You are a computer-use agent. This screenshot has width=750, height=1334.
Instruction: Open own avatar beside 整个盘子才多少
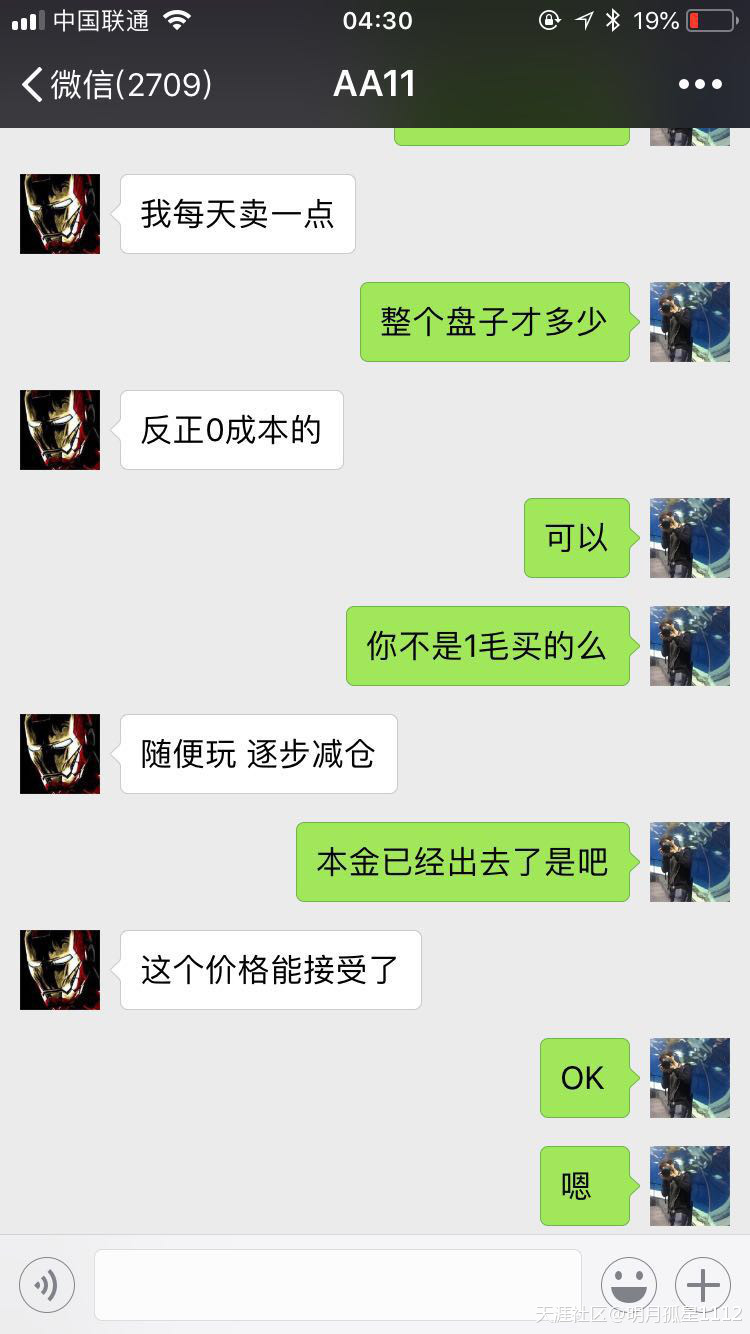tap(690, 322)
